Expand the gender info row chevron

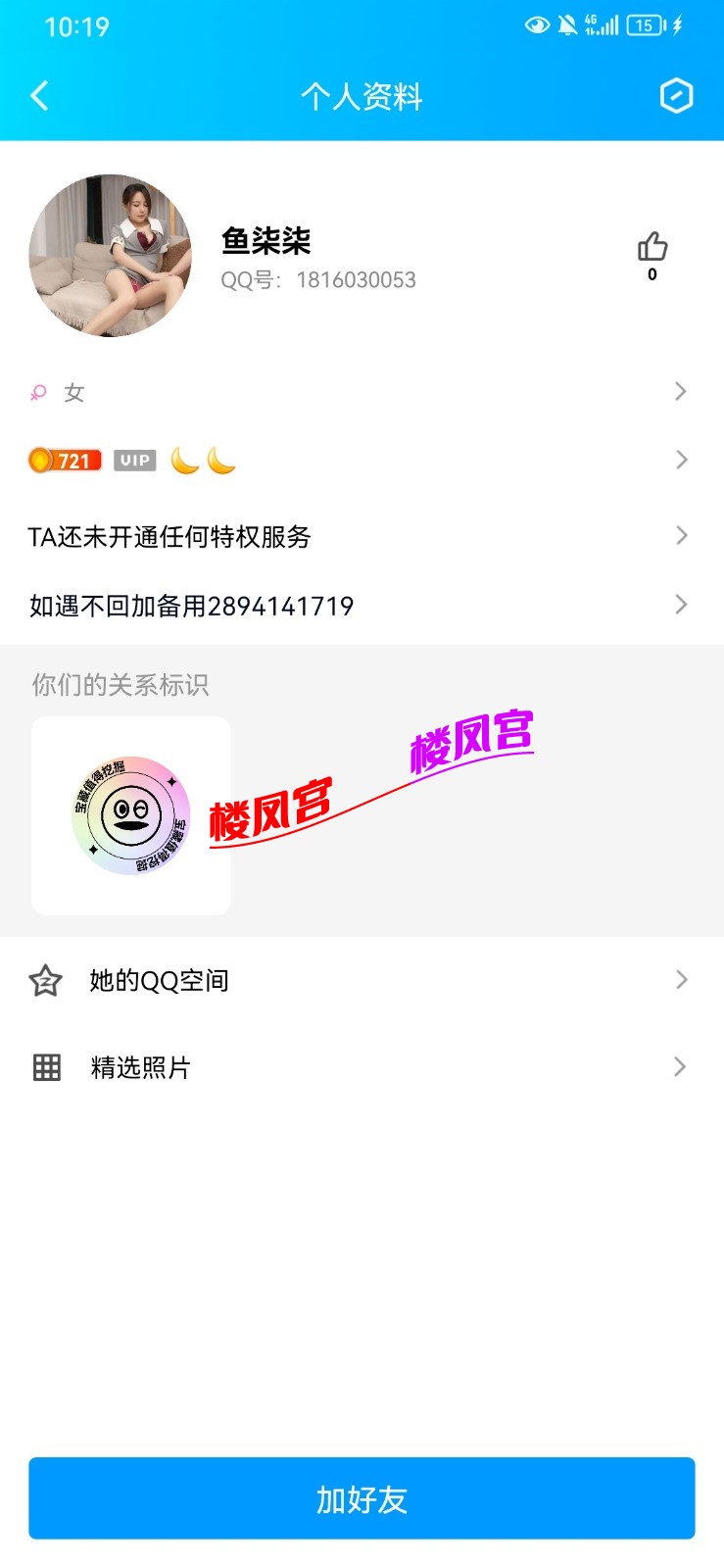tap(681, 391)
